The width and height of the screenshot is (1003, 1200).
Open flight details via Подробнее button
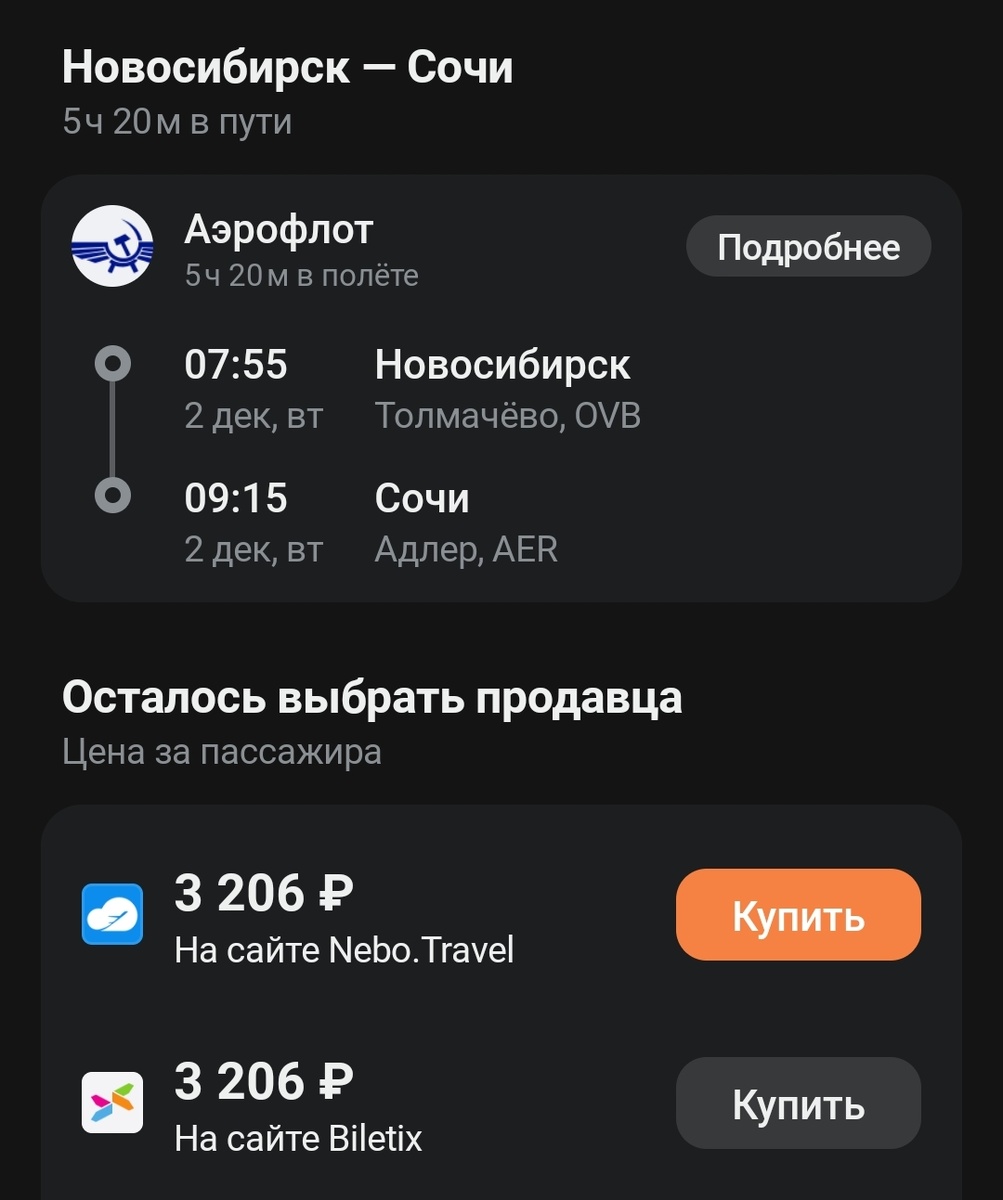click(x=807, y=246)
